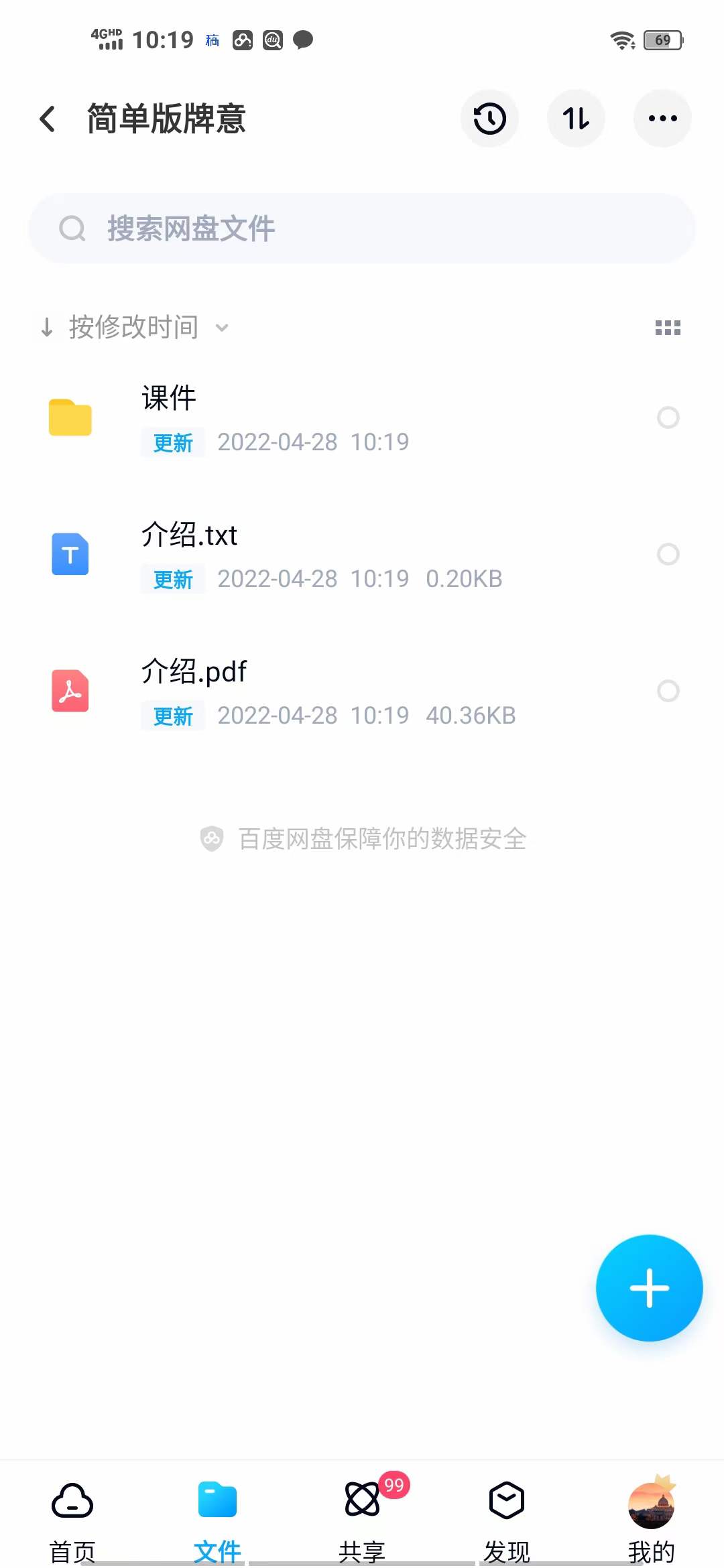This screenshot has height=1568, width=724.
Task: Open the 按修改时间 sort dropdown
Action: [134, 326]
